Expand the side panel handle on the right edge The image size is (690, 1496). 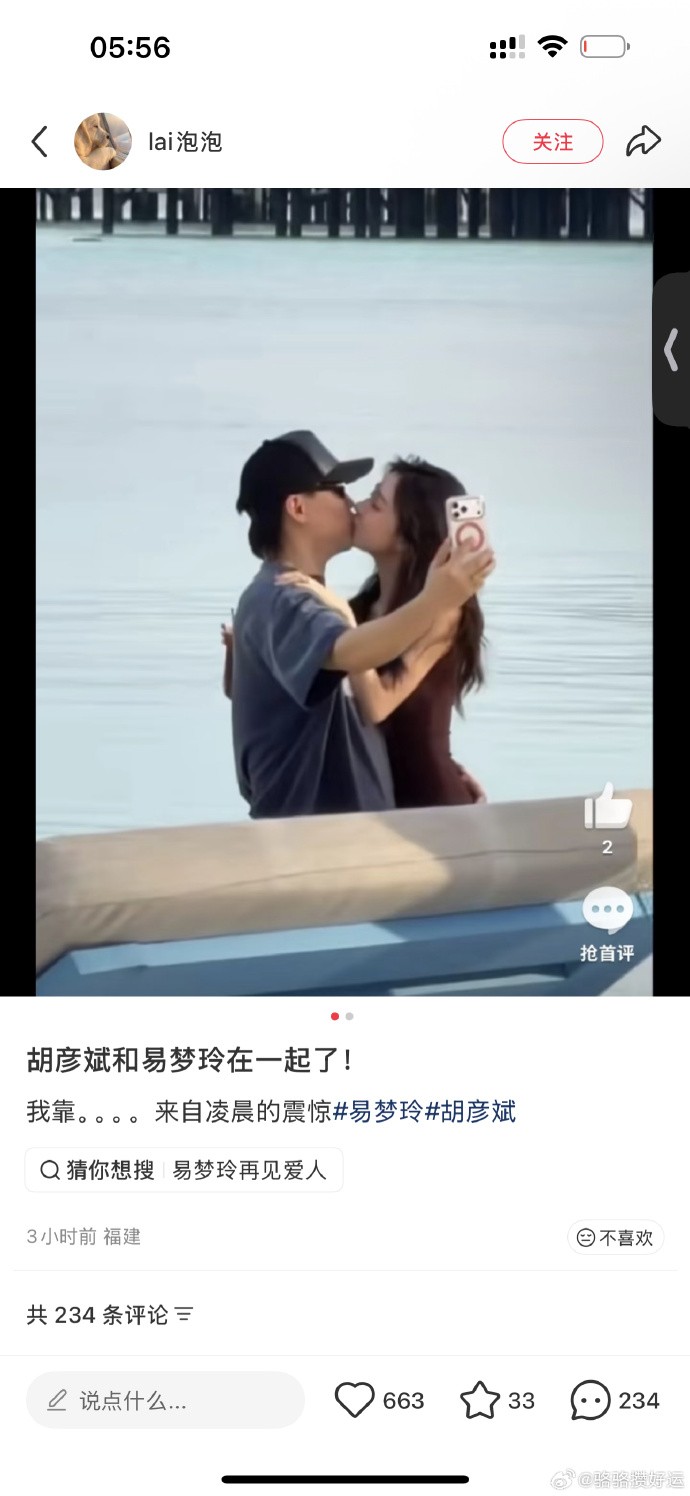(x=671, y=350)
